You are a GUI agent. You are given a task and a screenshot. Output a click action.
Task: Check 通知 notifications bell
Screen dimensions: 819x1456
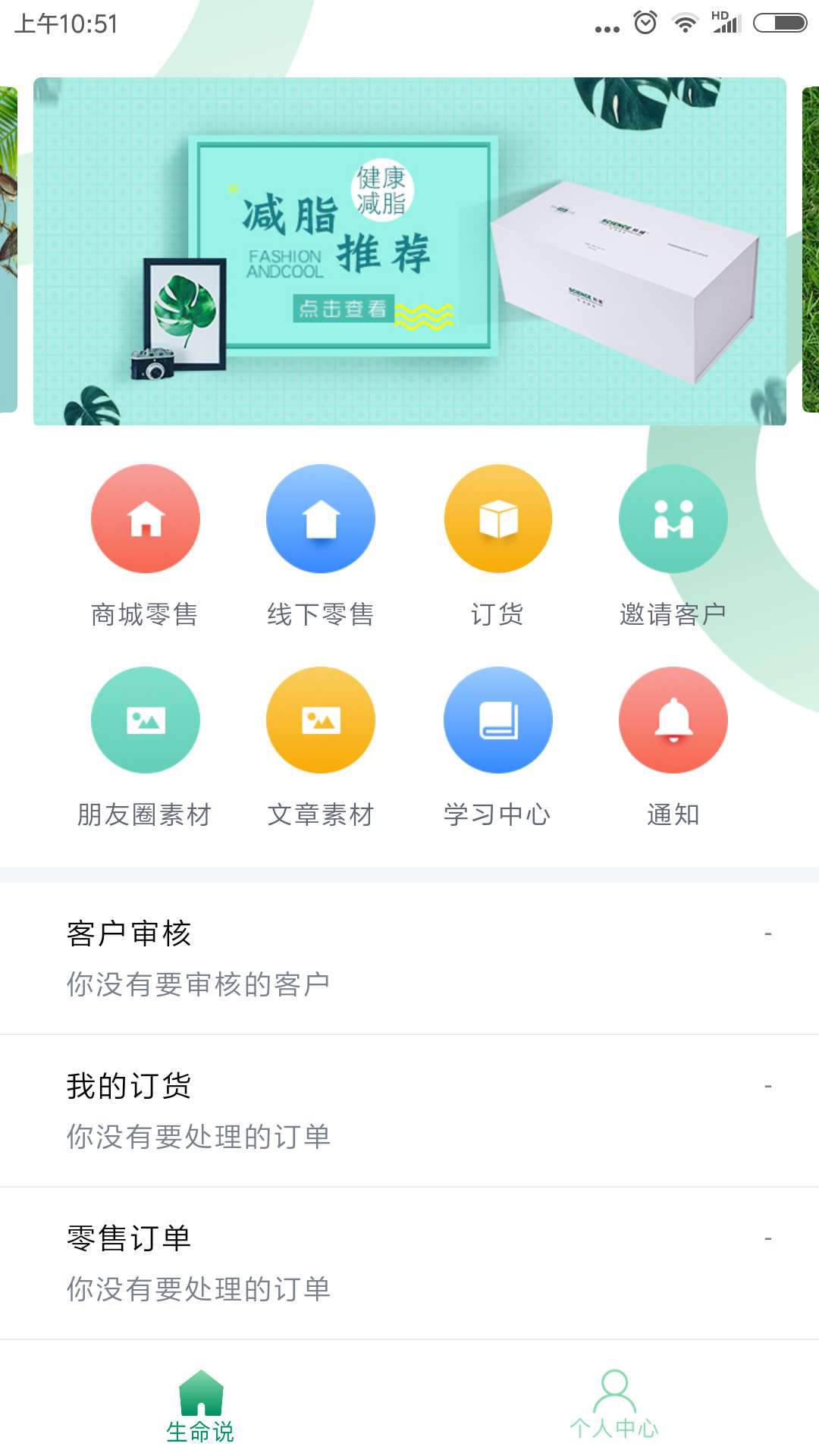click(x=673, y=720)
